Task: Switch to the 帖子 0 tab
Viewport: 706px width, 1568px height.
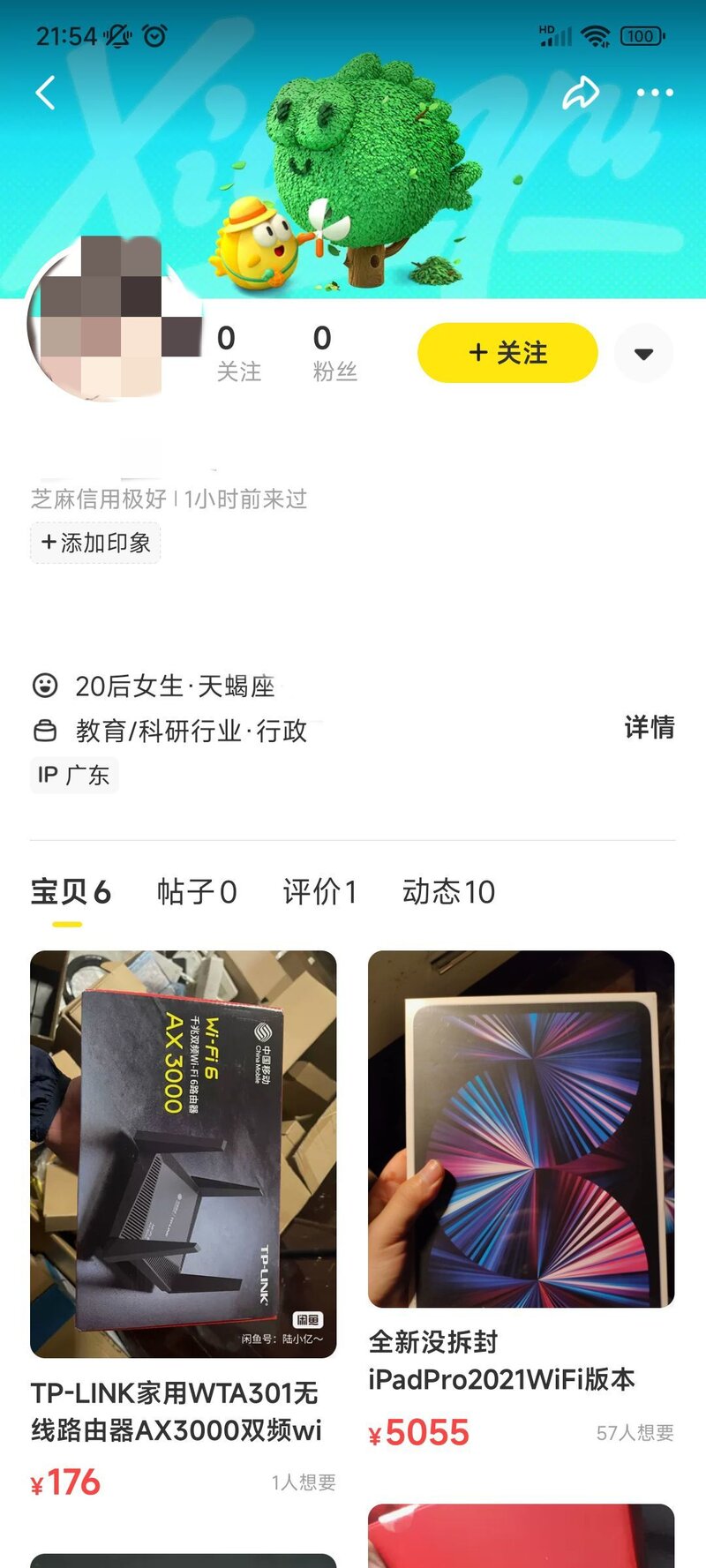Action: (197, 892)
